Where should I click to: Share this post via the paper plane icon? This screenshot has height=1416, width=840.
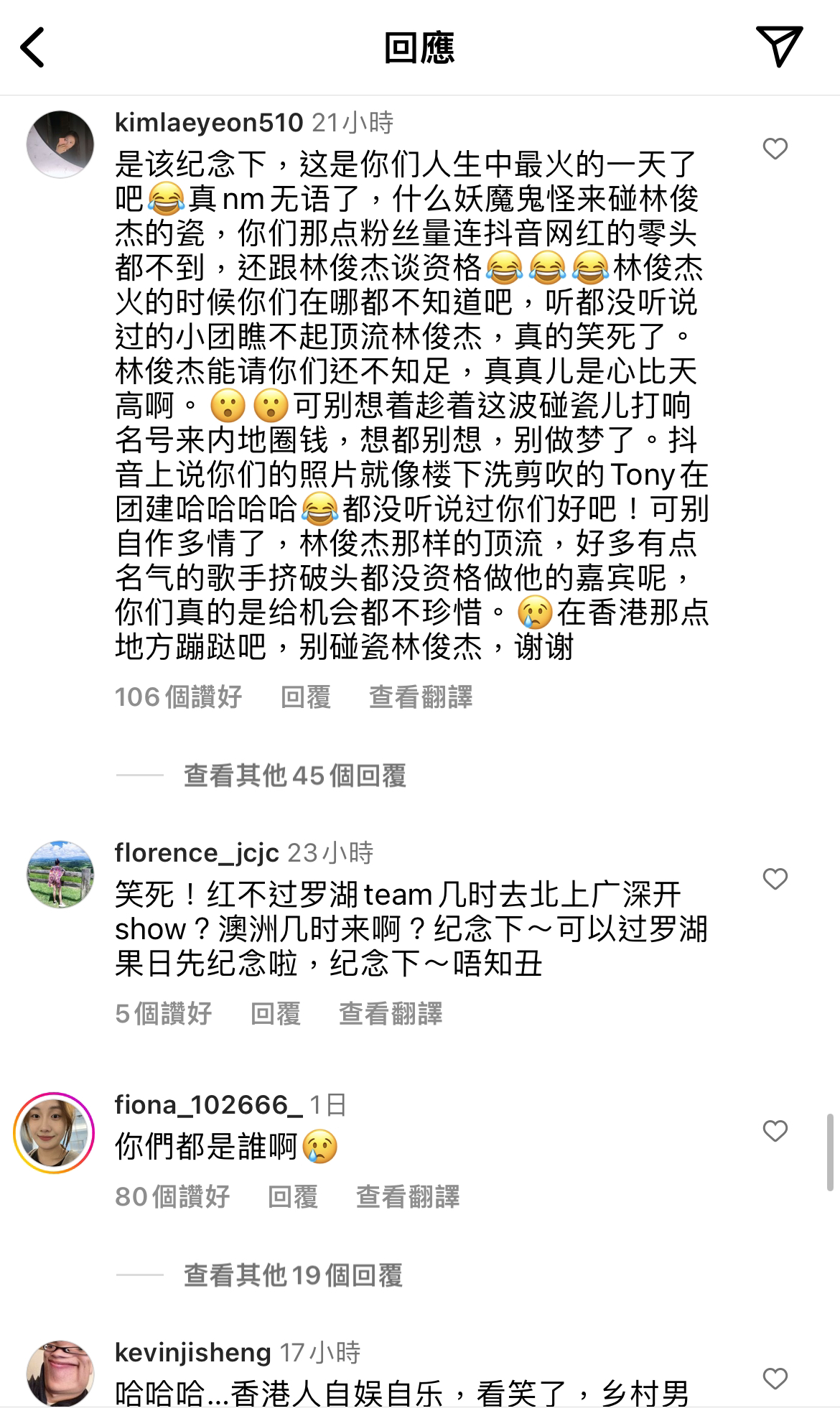click(778, 46)
